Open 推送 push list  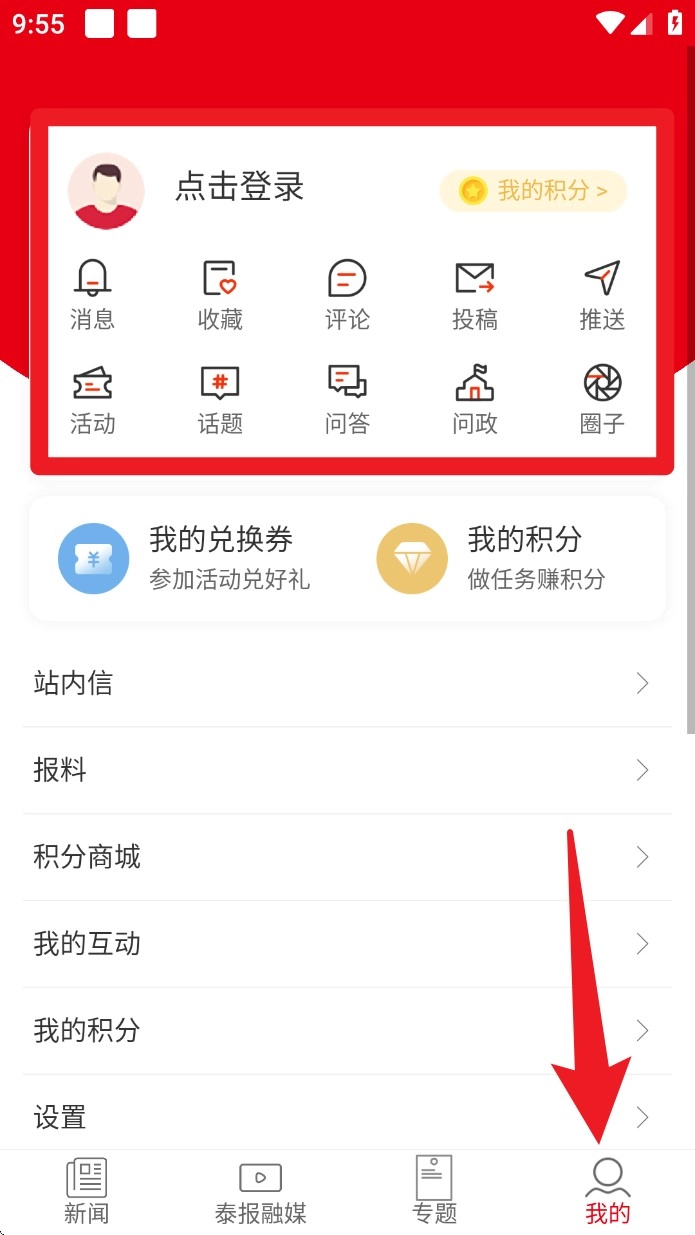[x=602, y=294]
